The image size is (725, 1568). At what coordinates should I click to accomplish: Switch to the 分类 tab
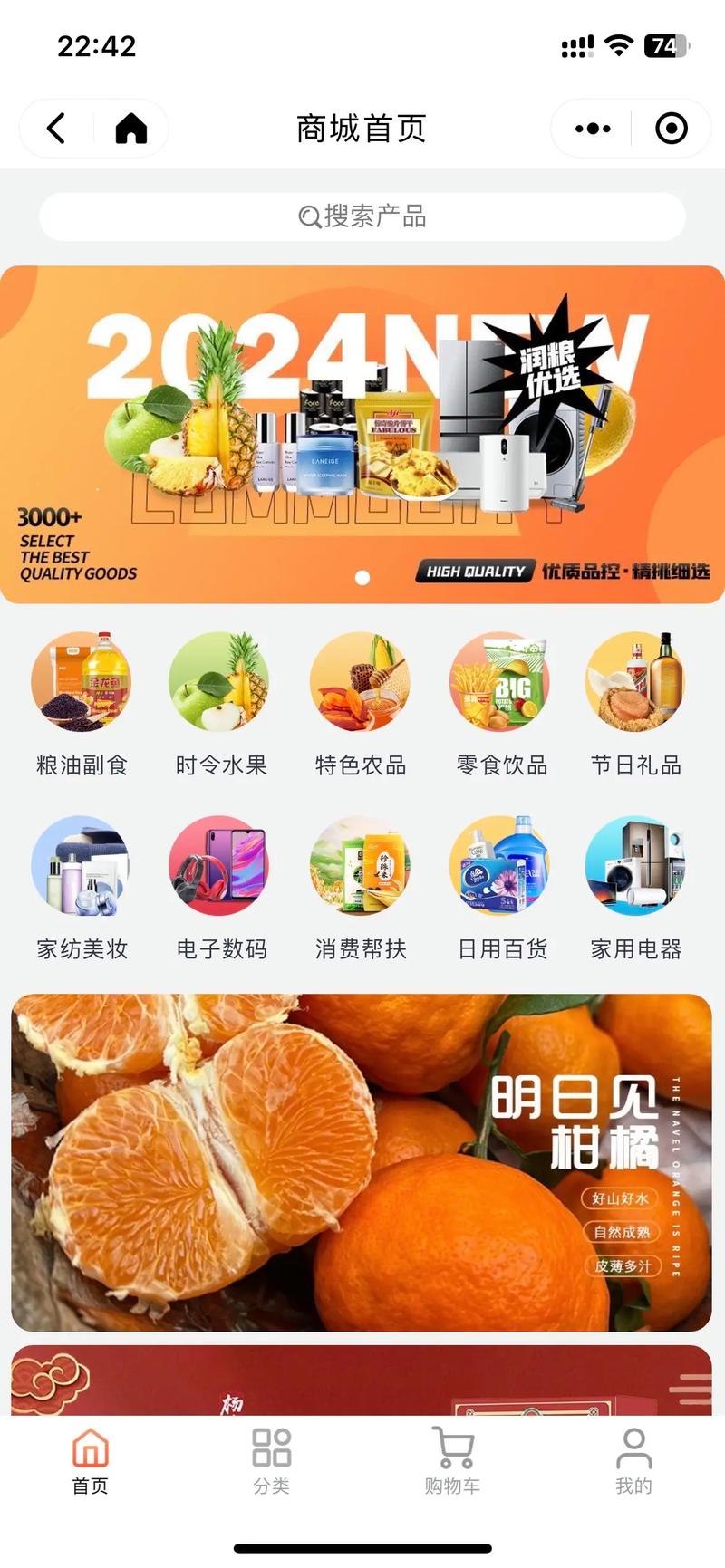(x=271, y=1460)
